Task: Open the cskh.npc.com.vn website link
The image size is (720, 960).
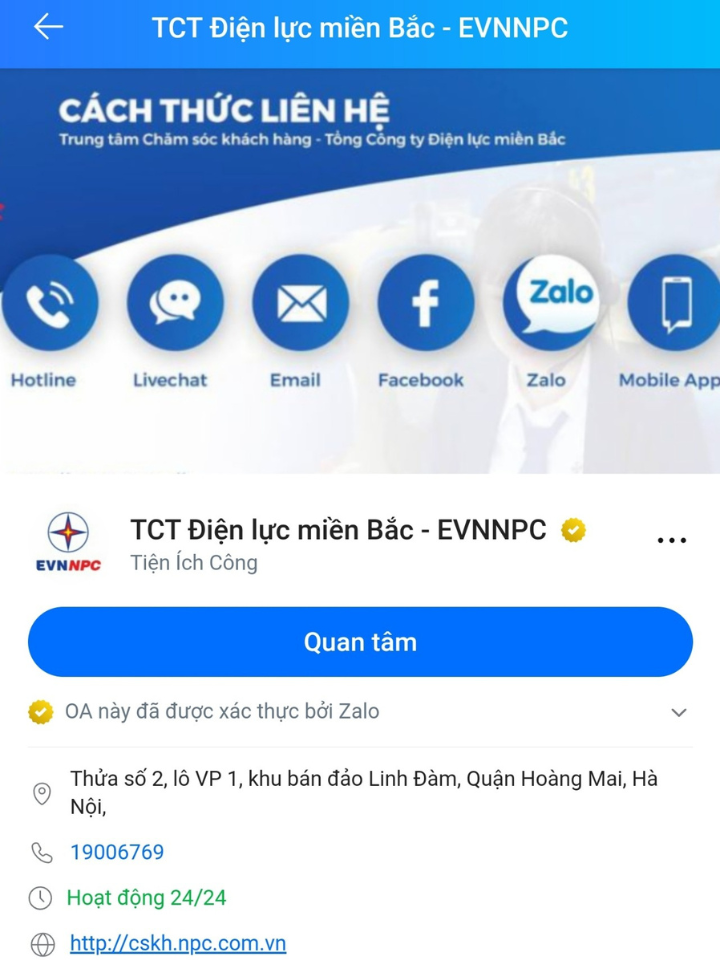Action: (x=178, y=943)
